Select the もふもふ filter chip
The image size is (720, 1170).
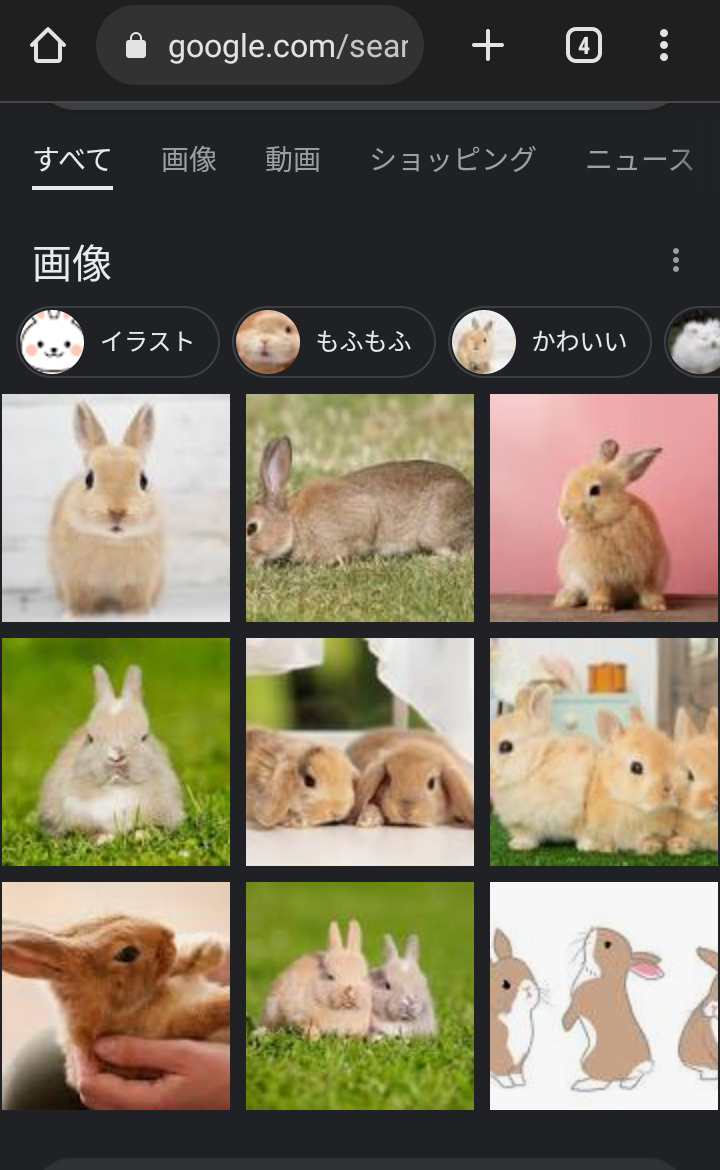[x=335, y=342]
